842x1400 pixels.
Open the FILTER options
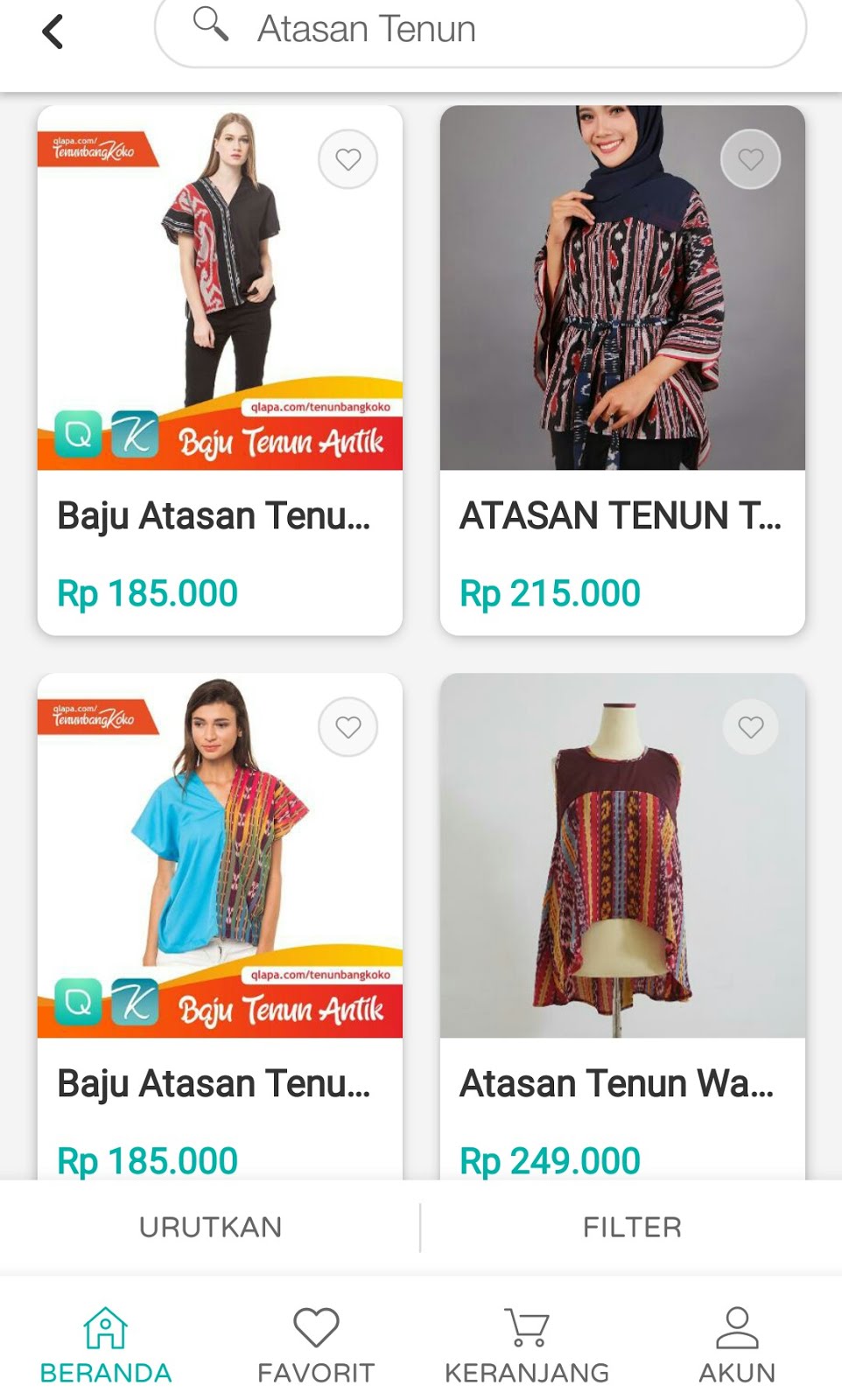click(632, 1227)
